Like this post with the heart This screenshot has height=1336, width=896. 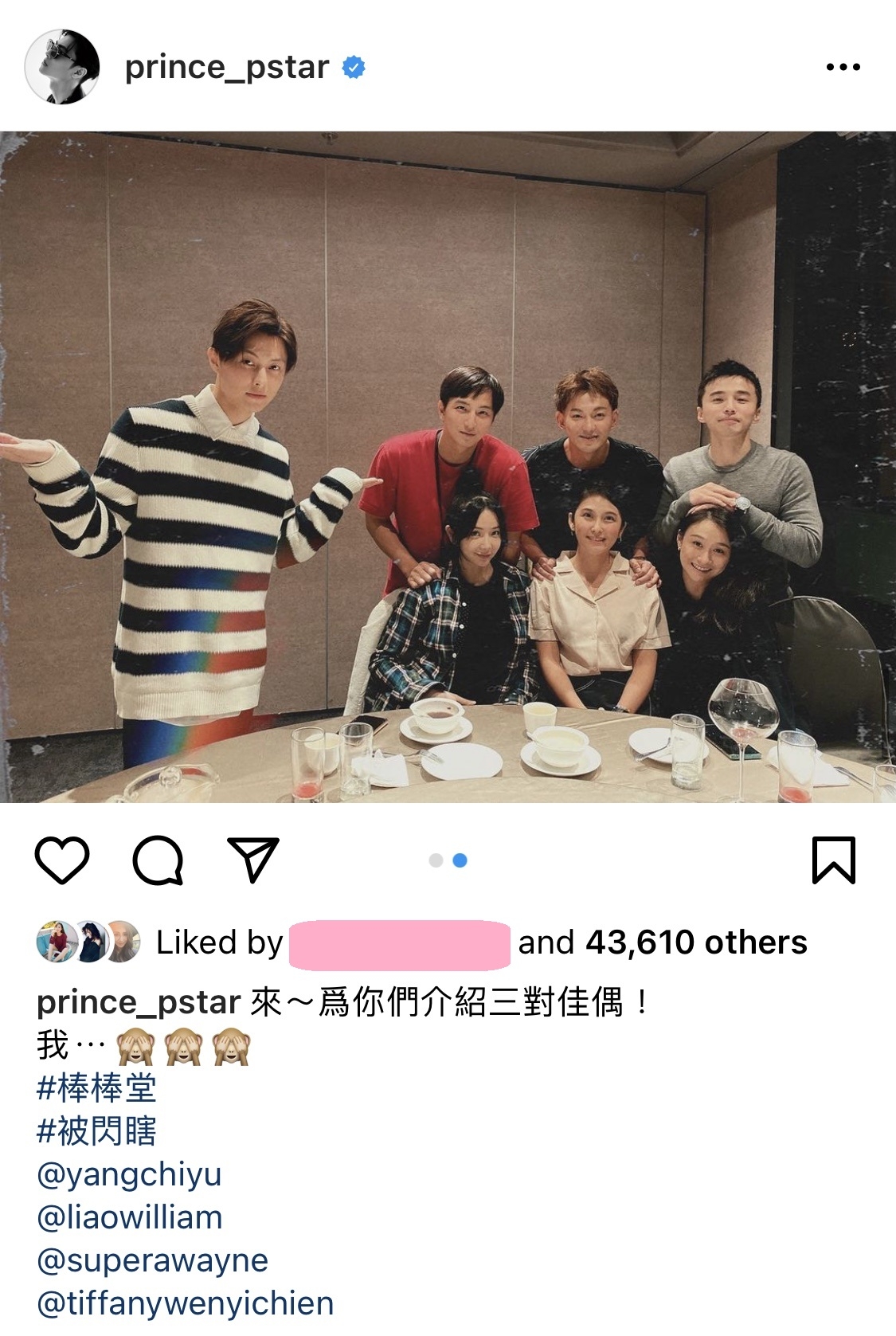coord(62,860)
